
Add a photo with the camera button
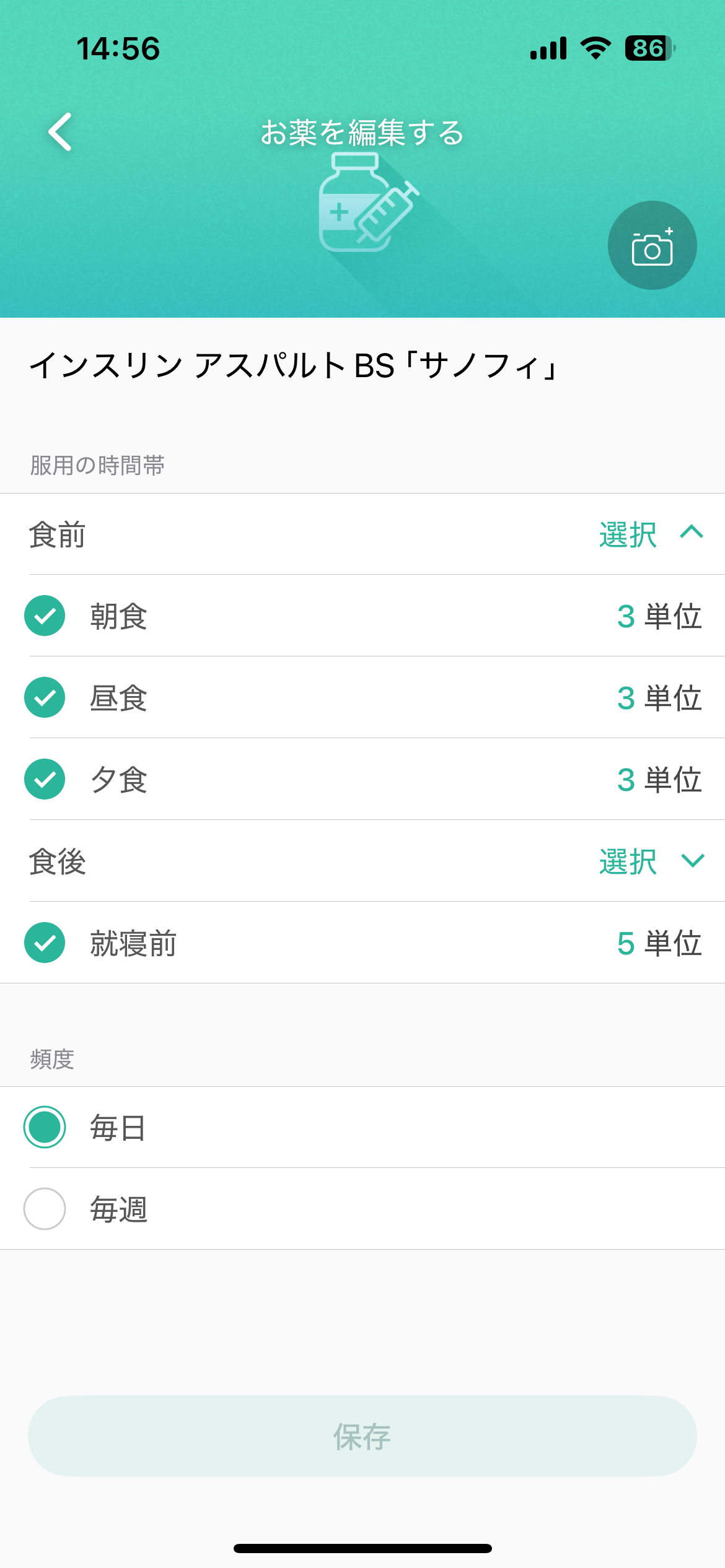point(652,245)
